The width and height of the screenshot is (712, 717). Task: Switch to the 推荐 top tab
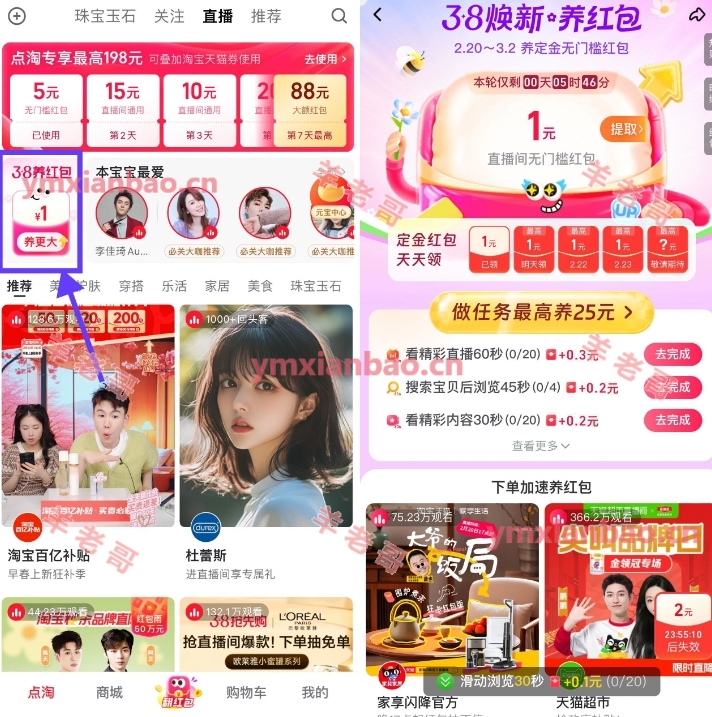(266, 16)
